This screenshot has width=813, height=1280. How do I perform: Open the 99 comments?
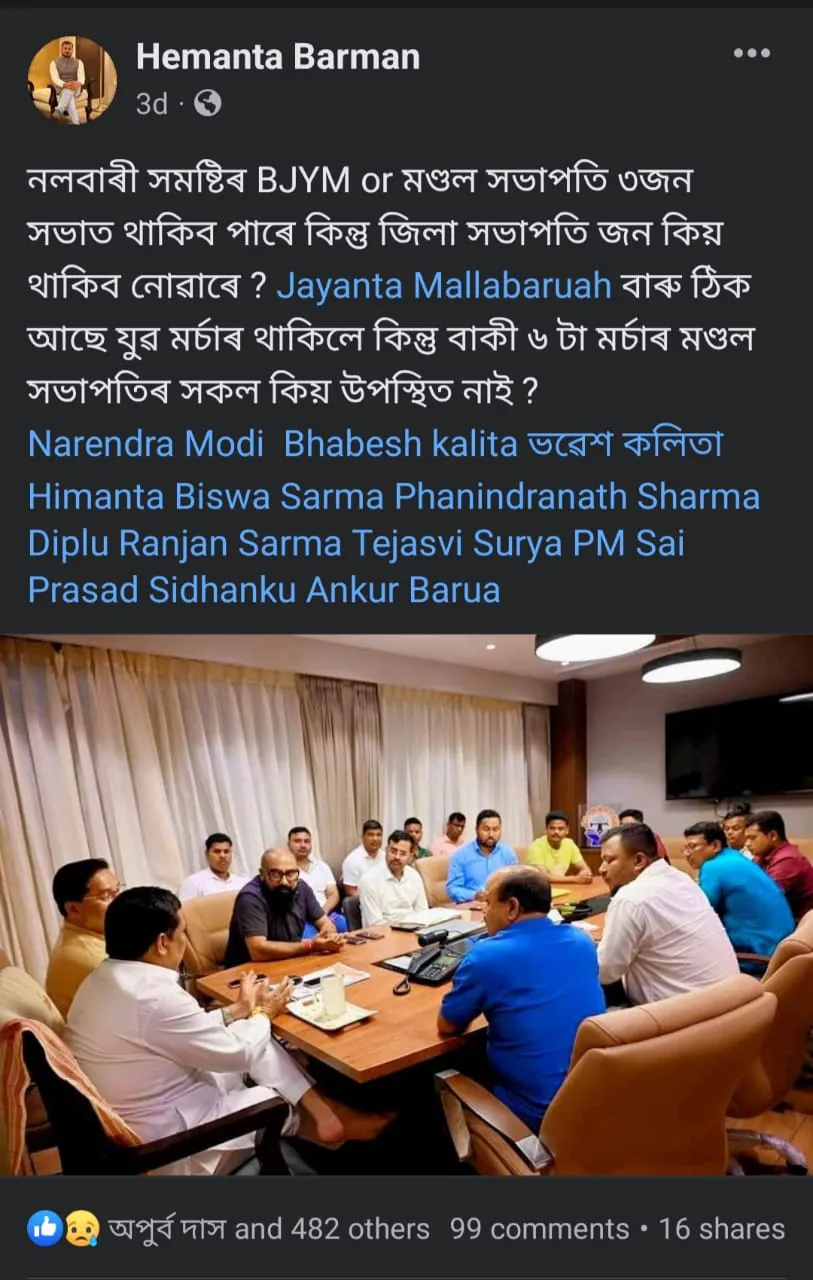pyautogui.click(x=539, y=1229)
